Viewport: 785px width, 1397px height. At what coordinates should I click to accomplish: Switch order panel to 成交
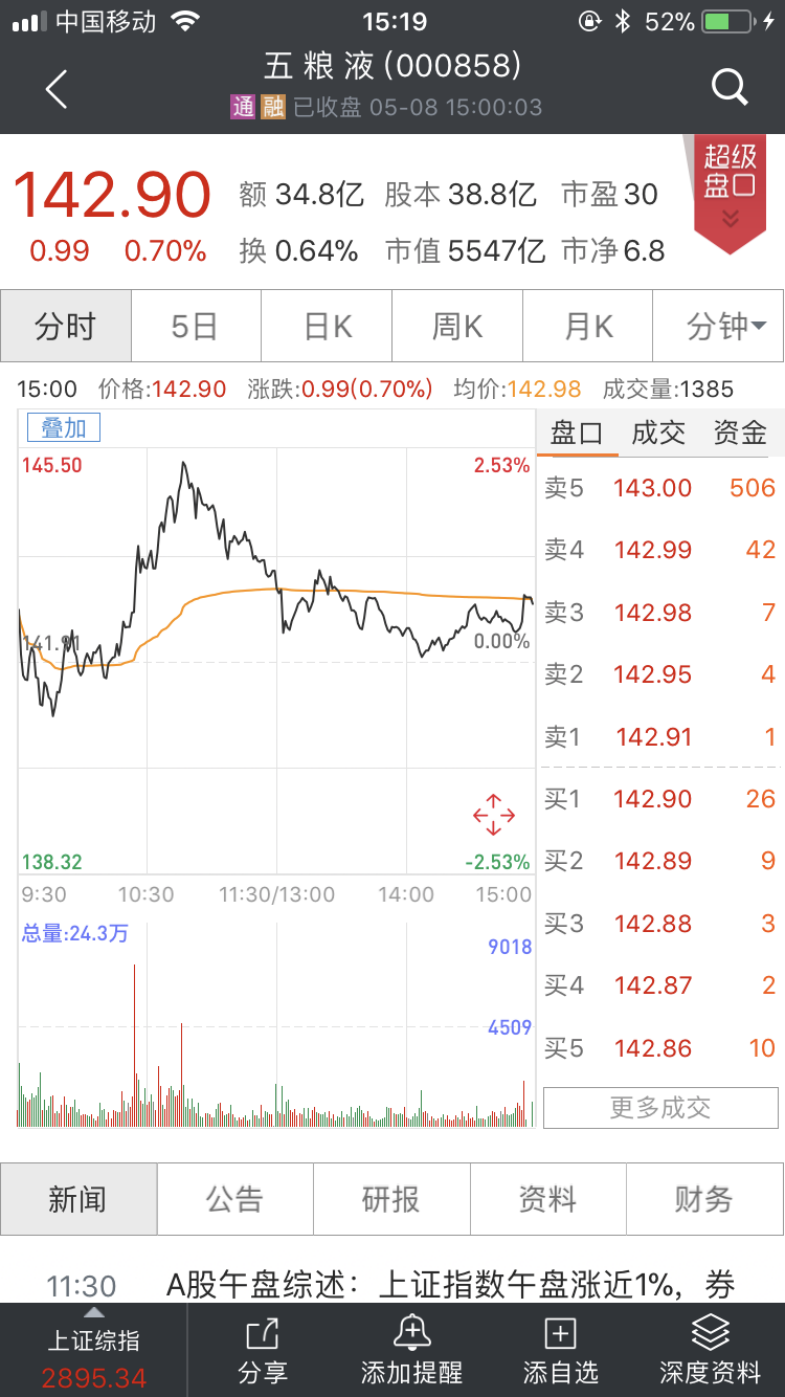(x=658, y=433)
